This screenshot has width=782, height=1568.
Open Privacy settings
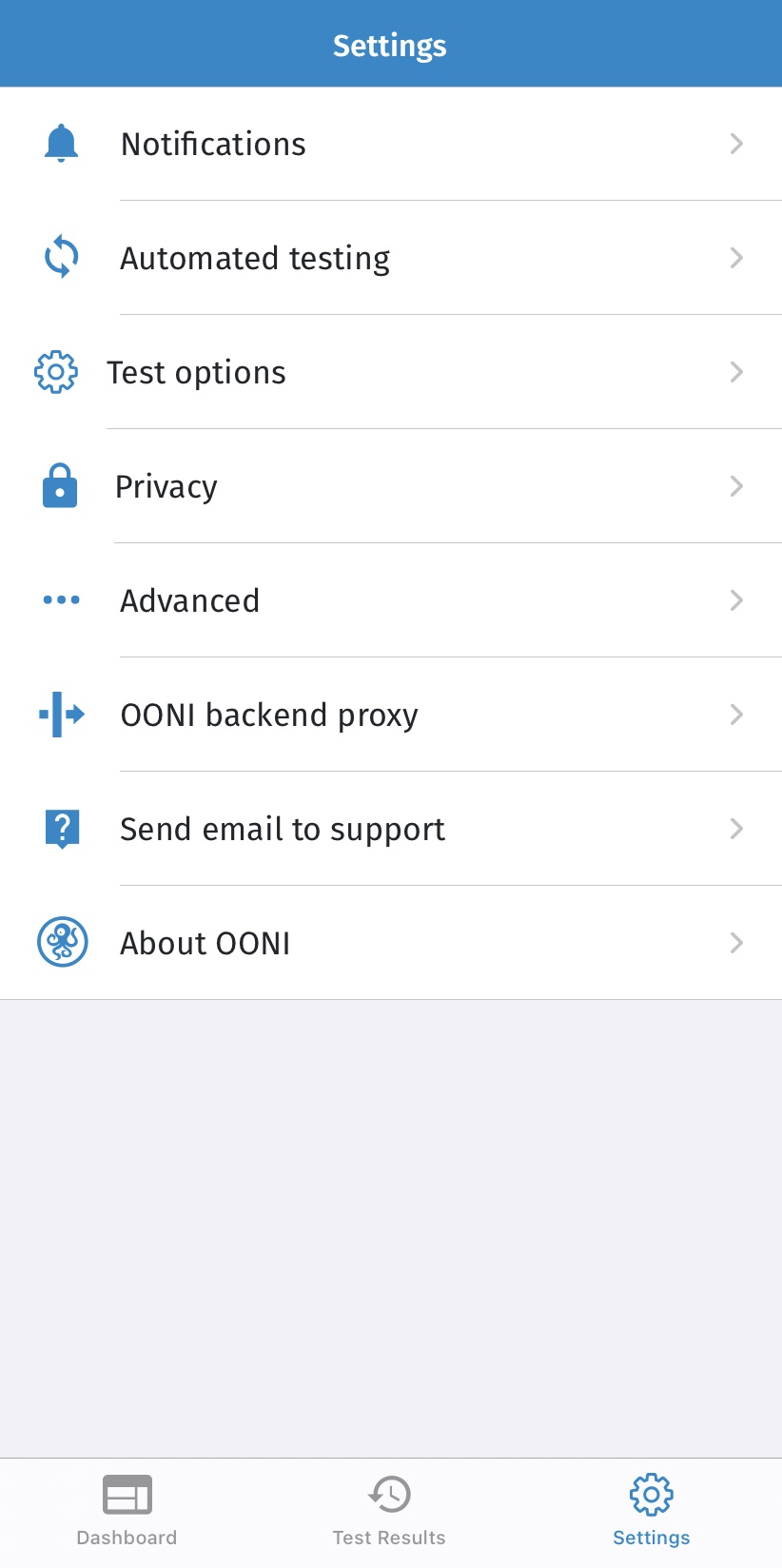391,486
